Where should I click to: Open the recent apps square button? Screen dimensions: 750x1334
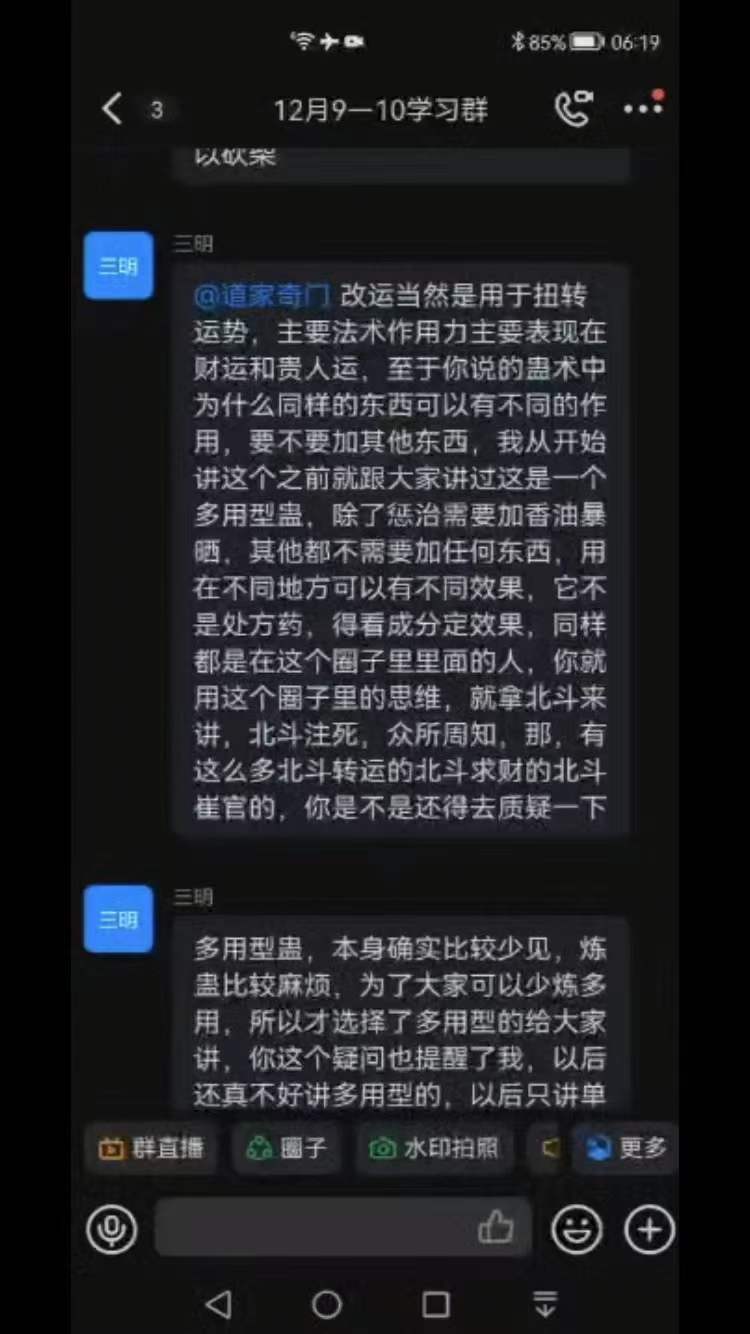(x=436, y=1304)
